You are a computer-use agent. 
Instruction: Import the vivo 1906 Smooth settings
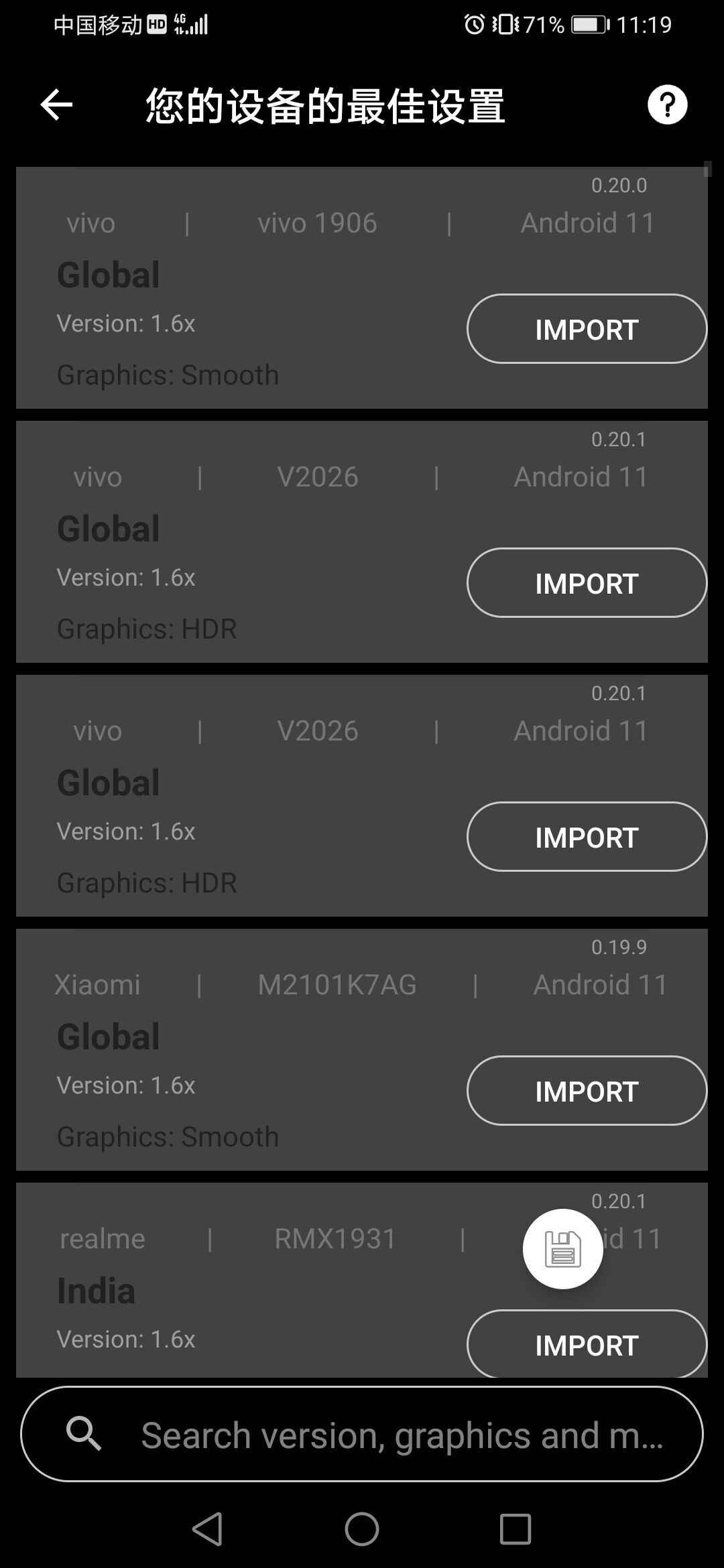point(586,329)
